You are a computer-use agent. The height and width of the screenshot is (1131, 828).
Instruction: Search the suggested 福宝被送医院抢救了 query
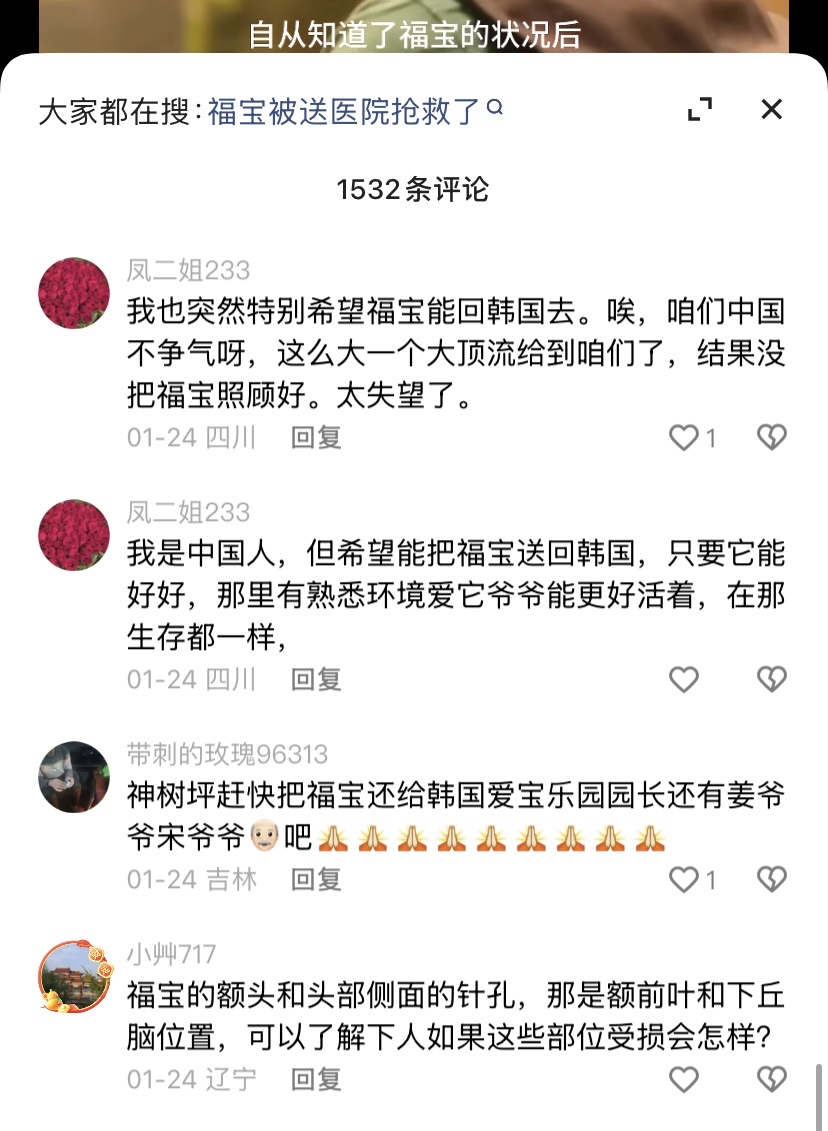tap(344, 111)
